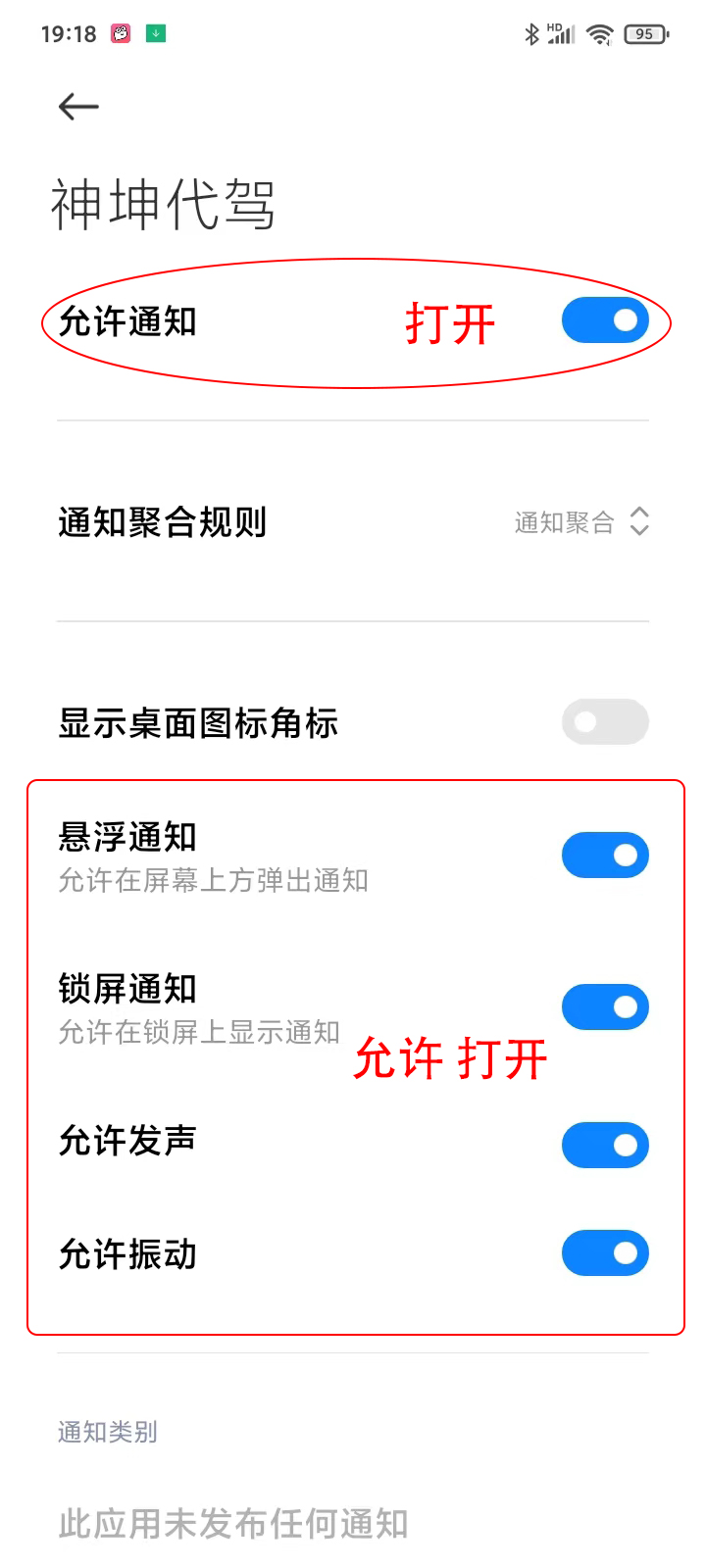This screenshot has height=1568, width=706.
Task: Enable 显示桌面图标角标 toggle
Action: tap(605, 722)
